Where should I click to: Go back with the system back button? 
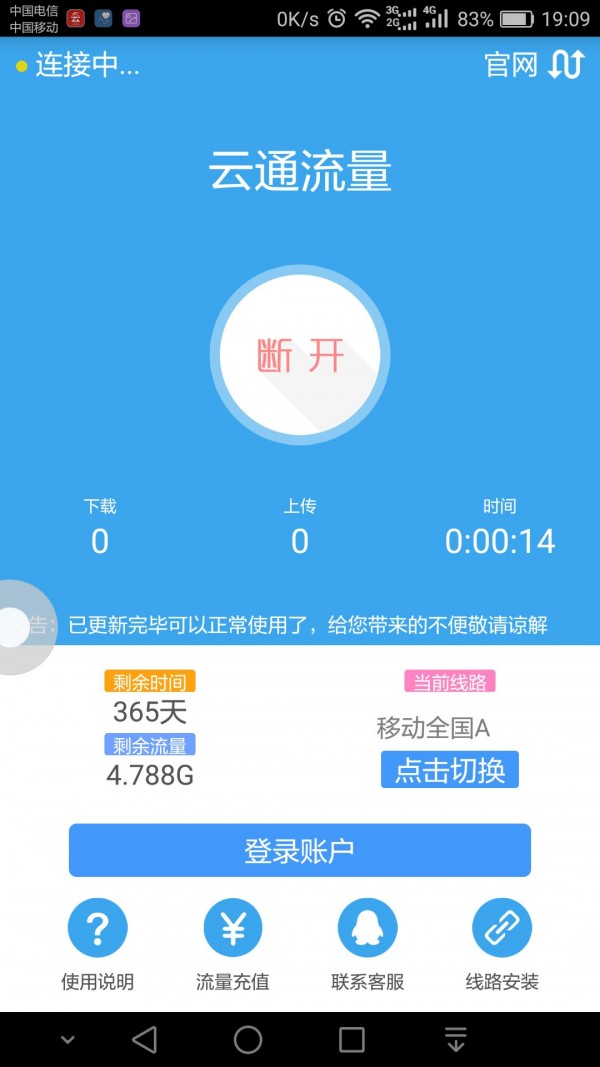pyautogui.click(x=144, y=1039)
